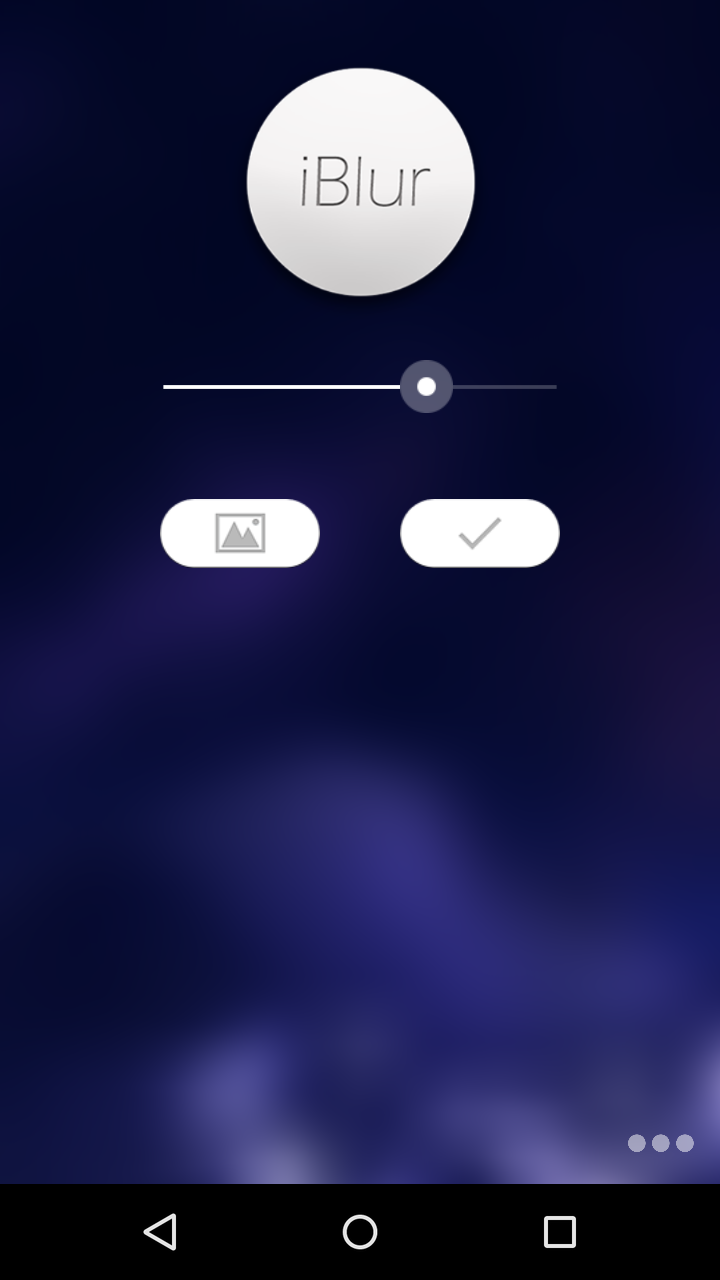
Task: Tap the app logo showing iBlur text
Action: [360, 182]
